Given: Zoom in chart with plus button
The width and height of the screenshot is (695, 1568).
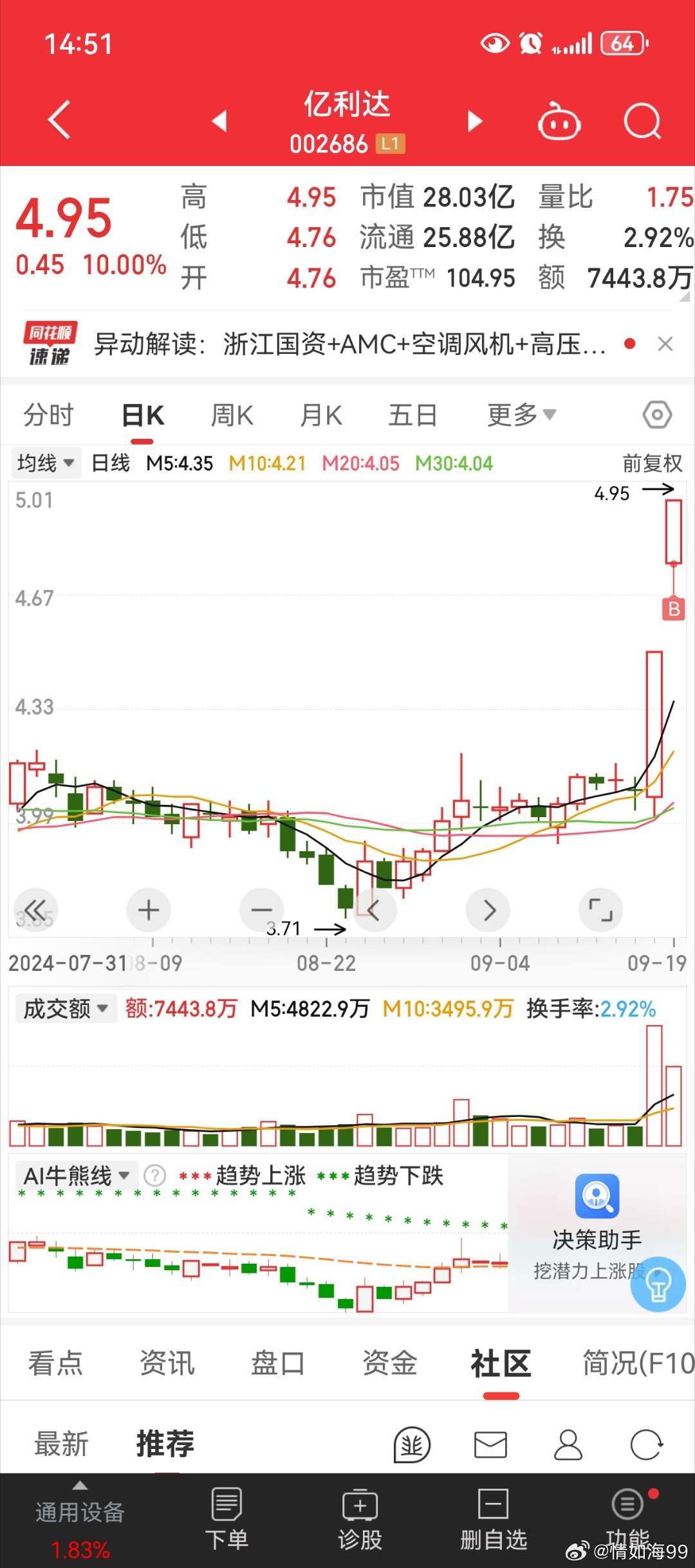Looking at the screenshot, I should [x=149, y=910].
